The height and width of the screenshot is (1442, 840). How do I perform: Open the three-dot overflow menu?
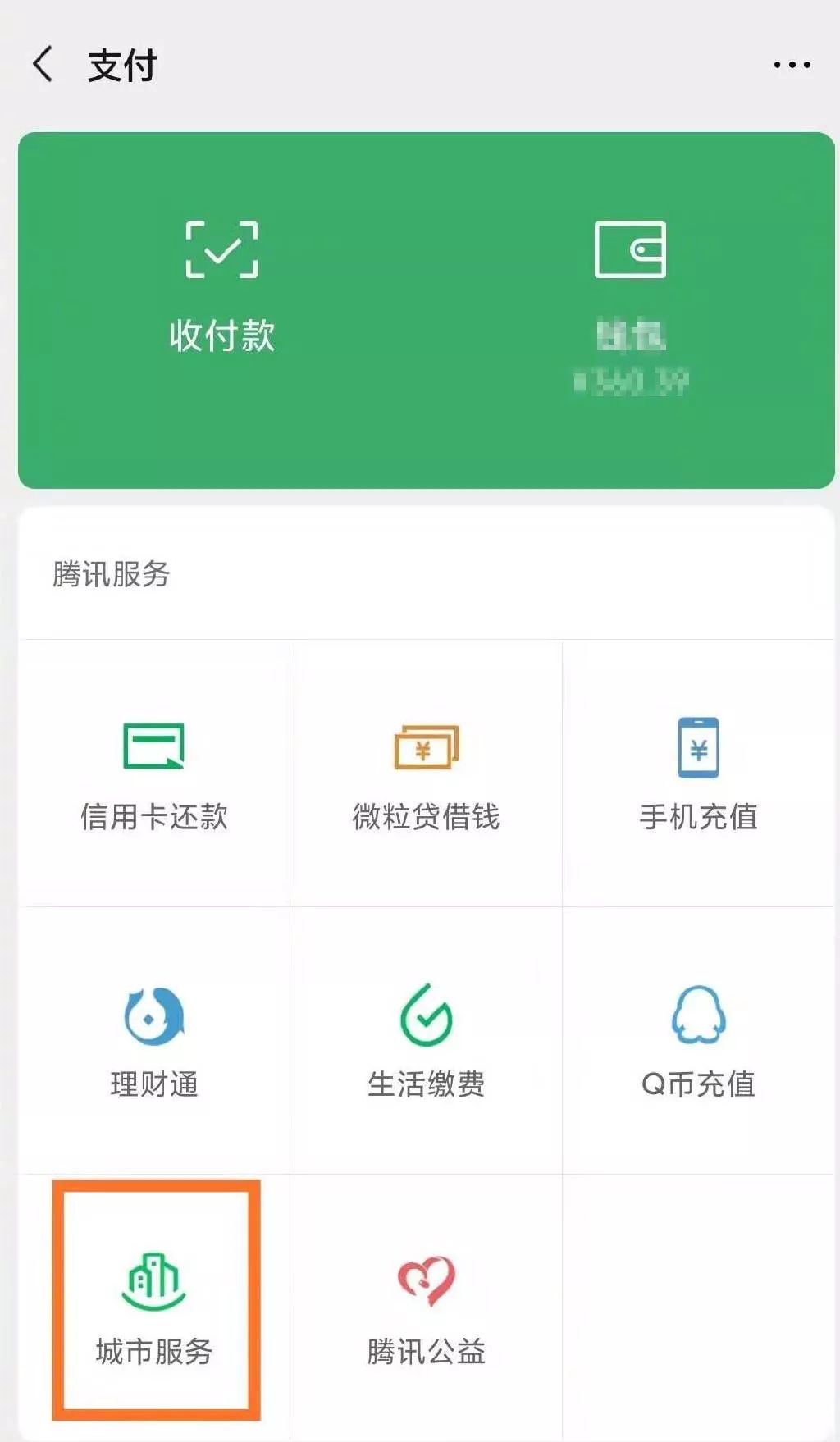coord(792,65)
